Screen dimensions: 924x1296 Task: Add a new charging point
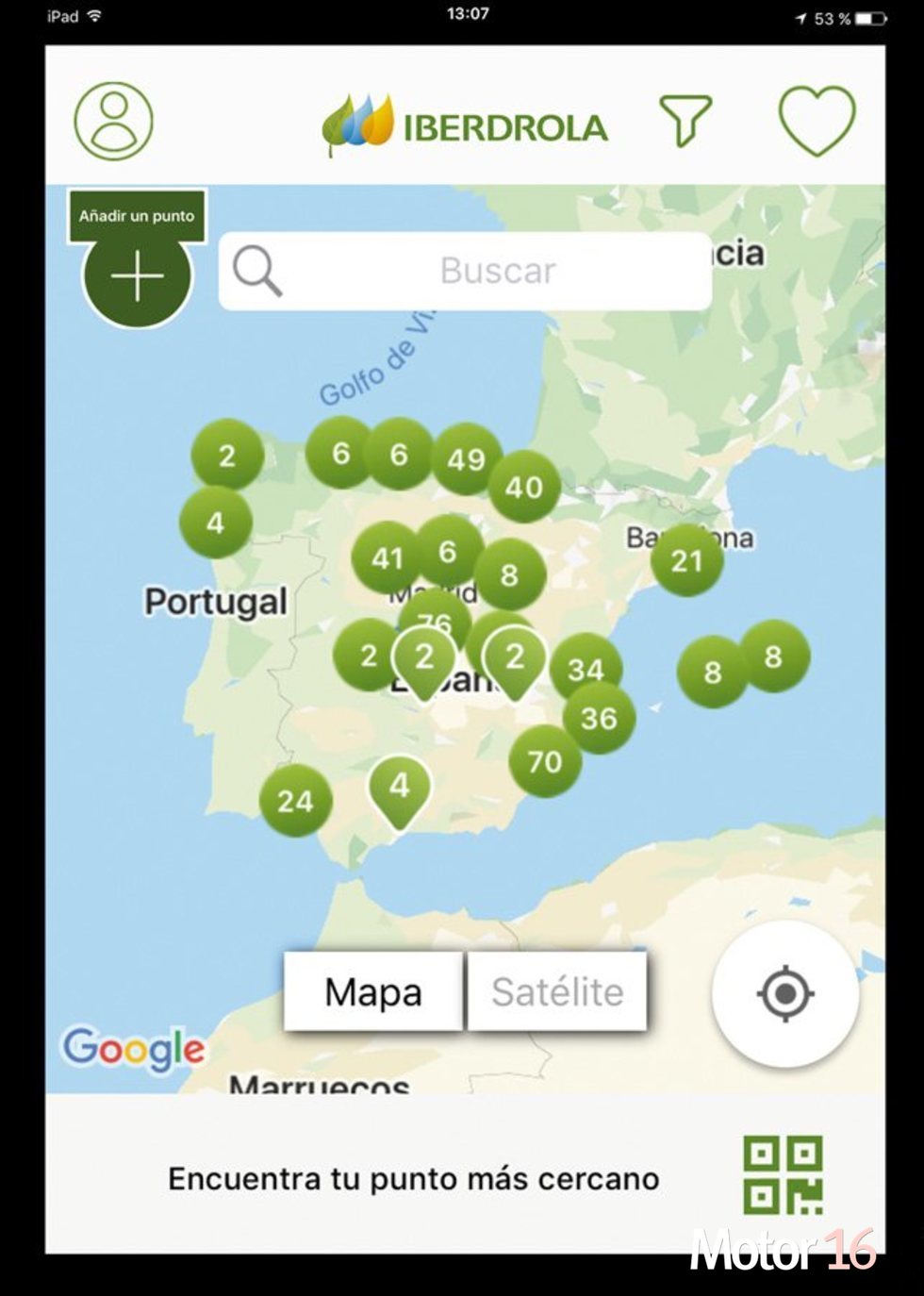click(x=138, y=276)
